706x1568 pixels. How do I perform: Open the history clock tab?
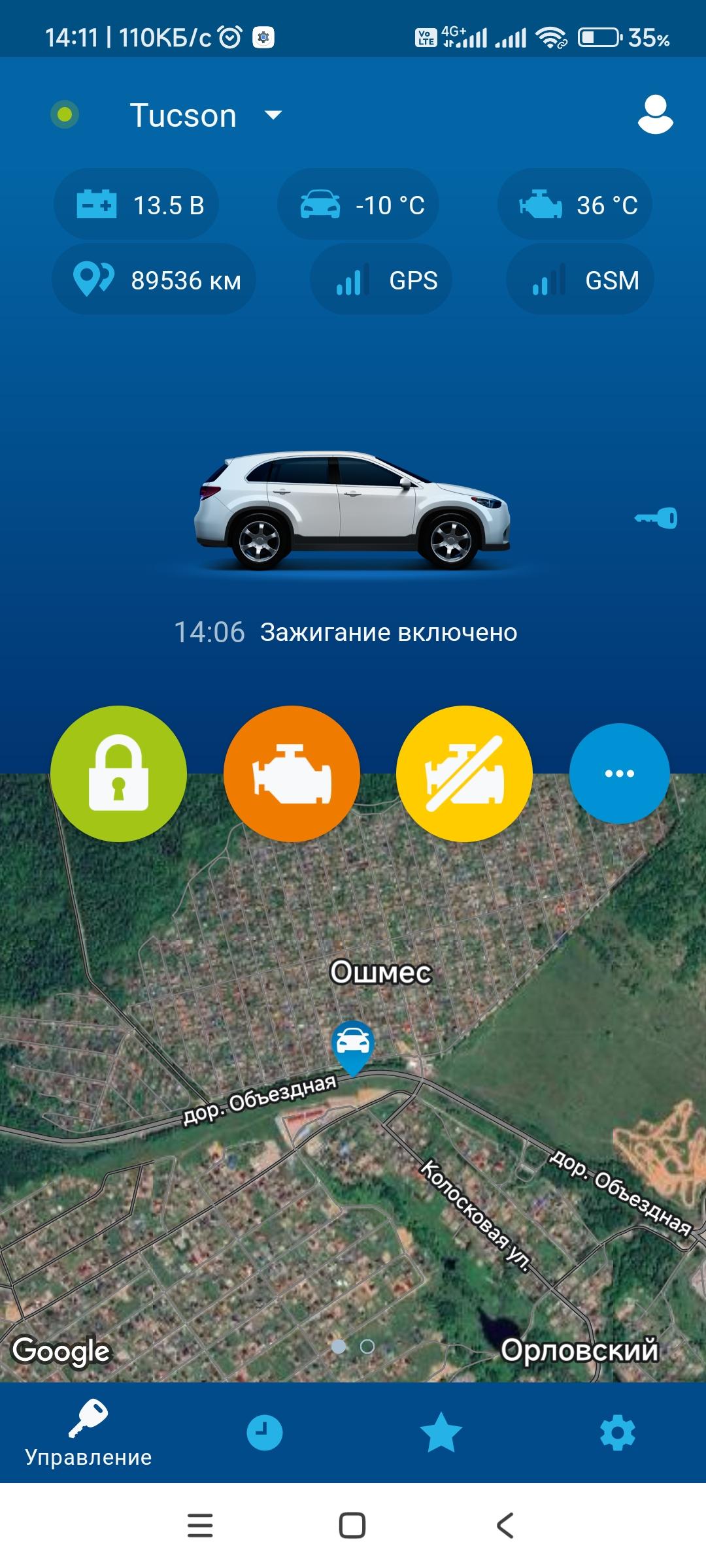coord(265,1433)
